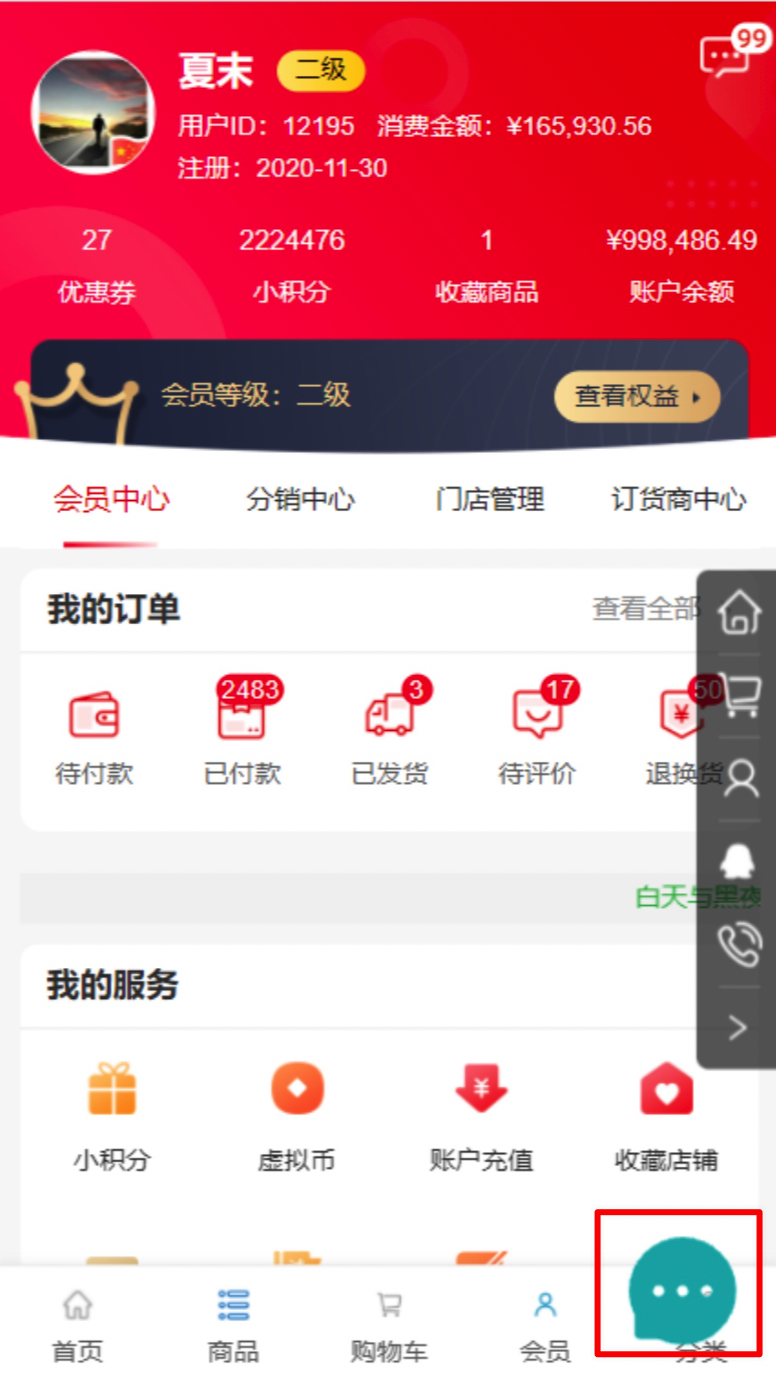Switch to the 订货商中心 tab
Screen dimensions: 776x1376
click(678, 499)
